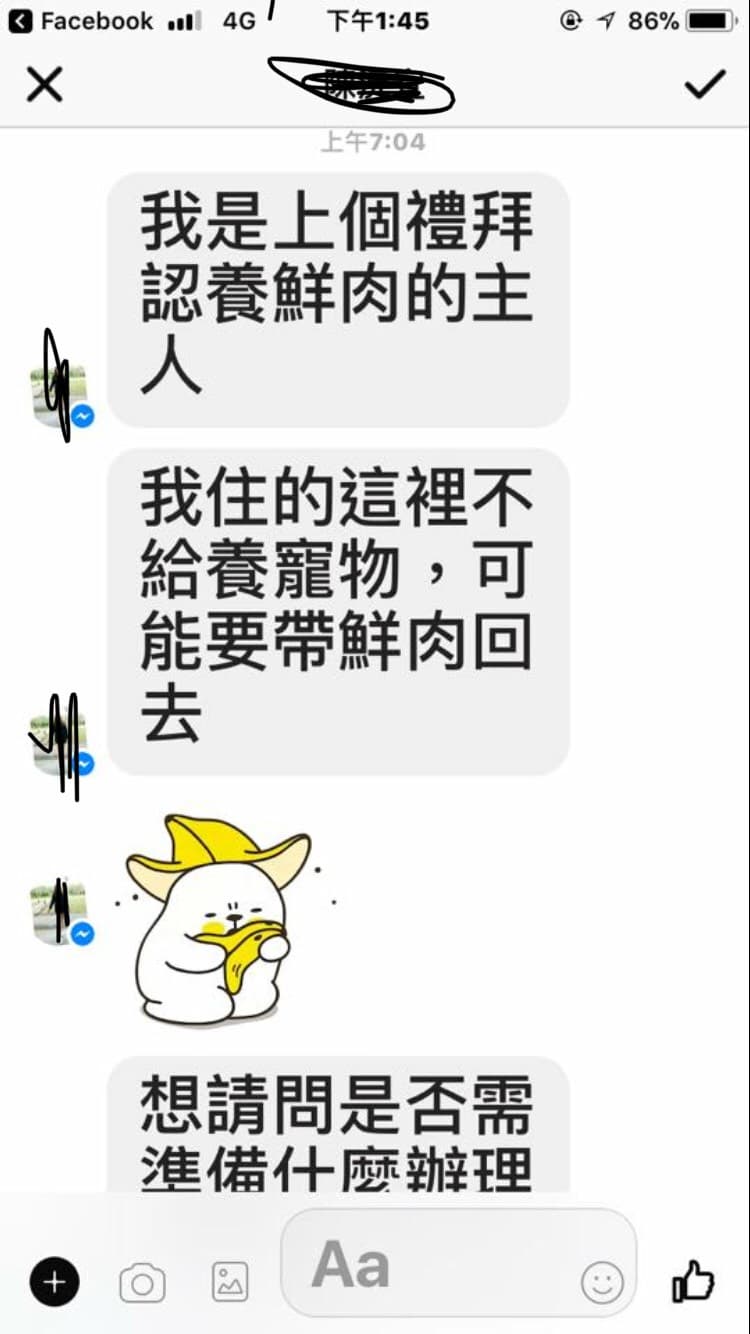Tap the banana cat sticker message
The image size is (750, 1334).
(220, 920)
